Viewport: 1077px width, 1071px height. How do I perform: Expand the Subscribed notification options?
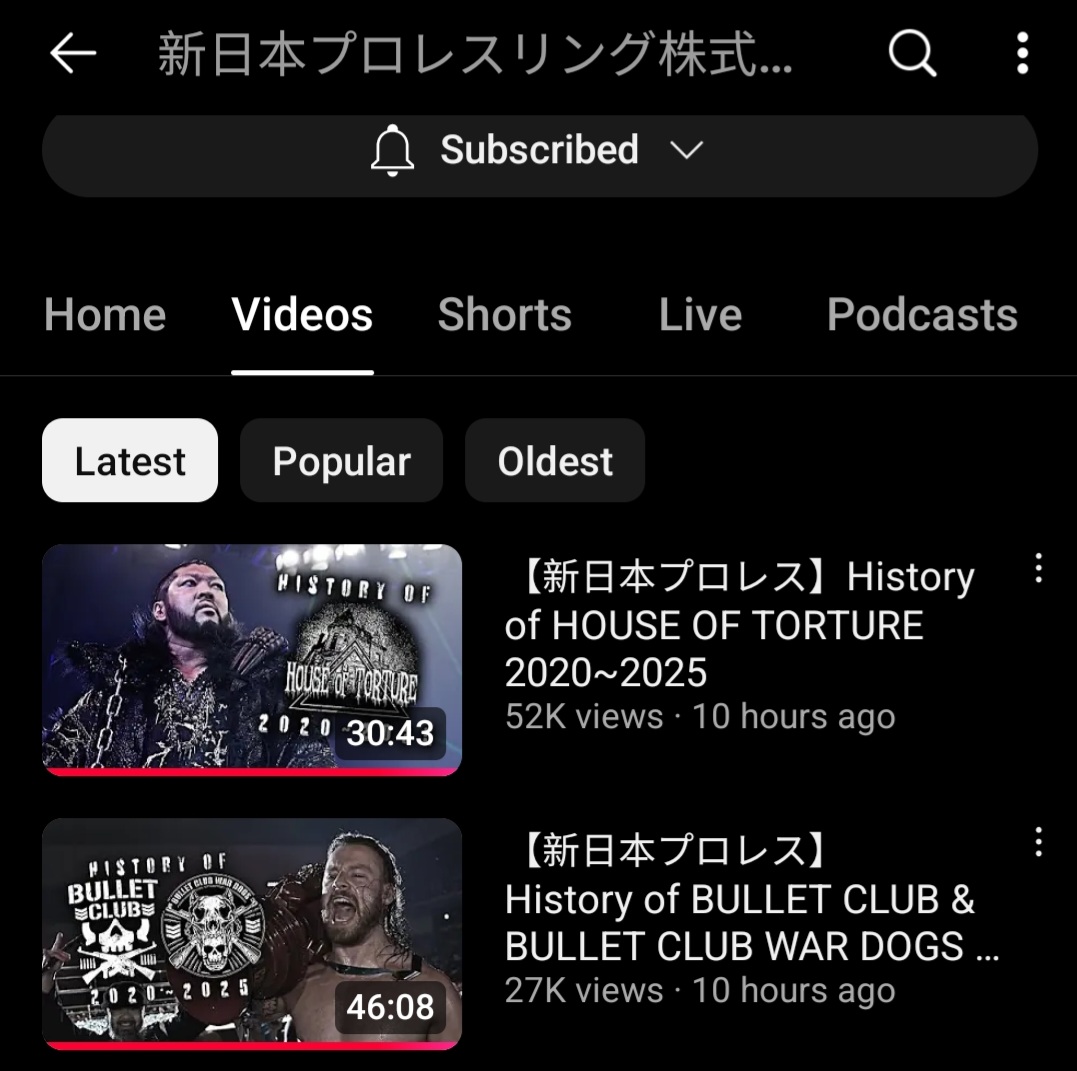click(x=539, y=151)
